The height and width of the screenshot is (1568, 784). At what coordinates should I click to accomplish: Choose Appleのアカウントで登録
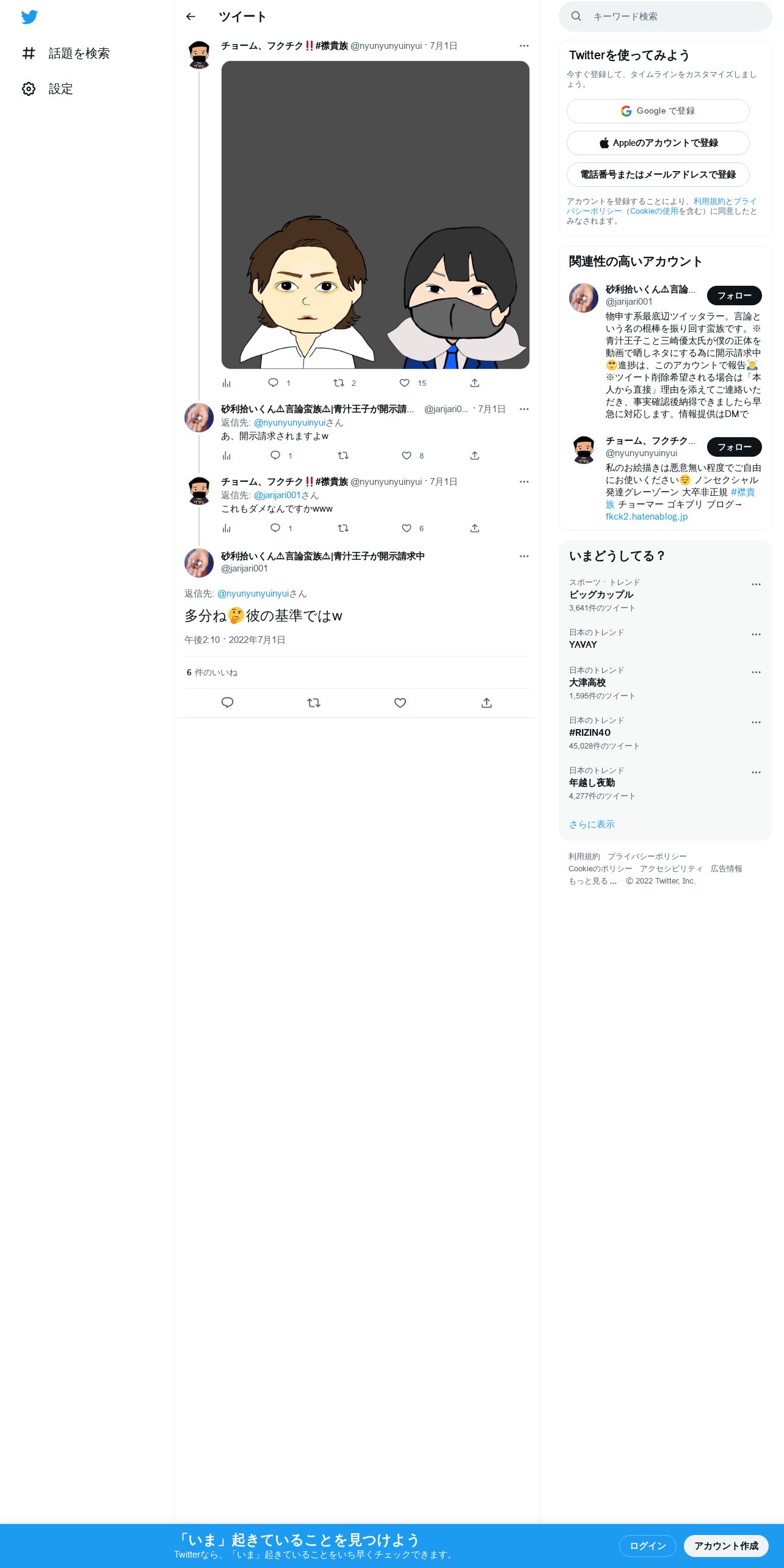point(658,143)
